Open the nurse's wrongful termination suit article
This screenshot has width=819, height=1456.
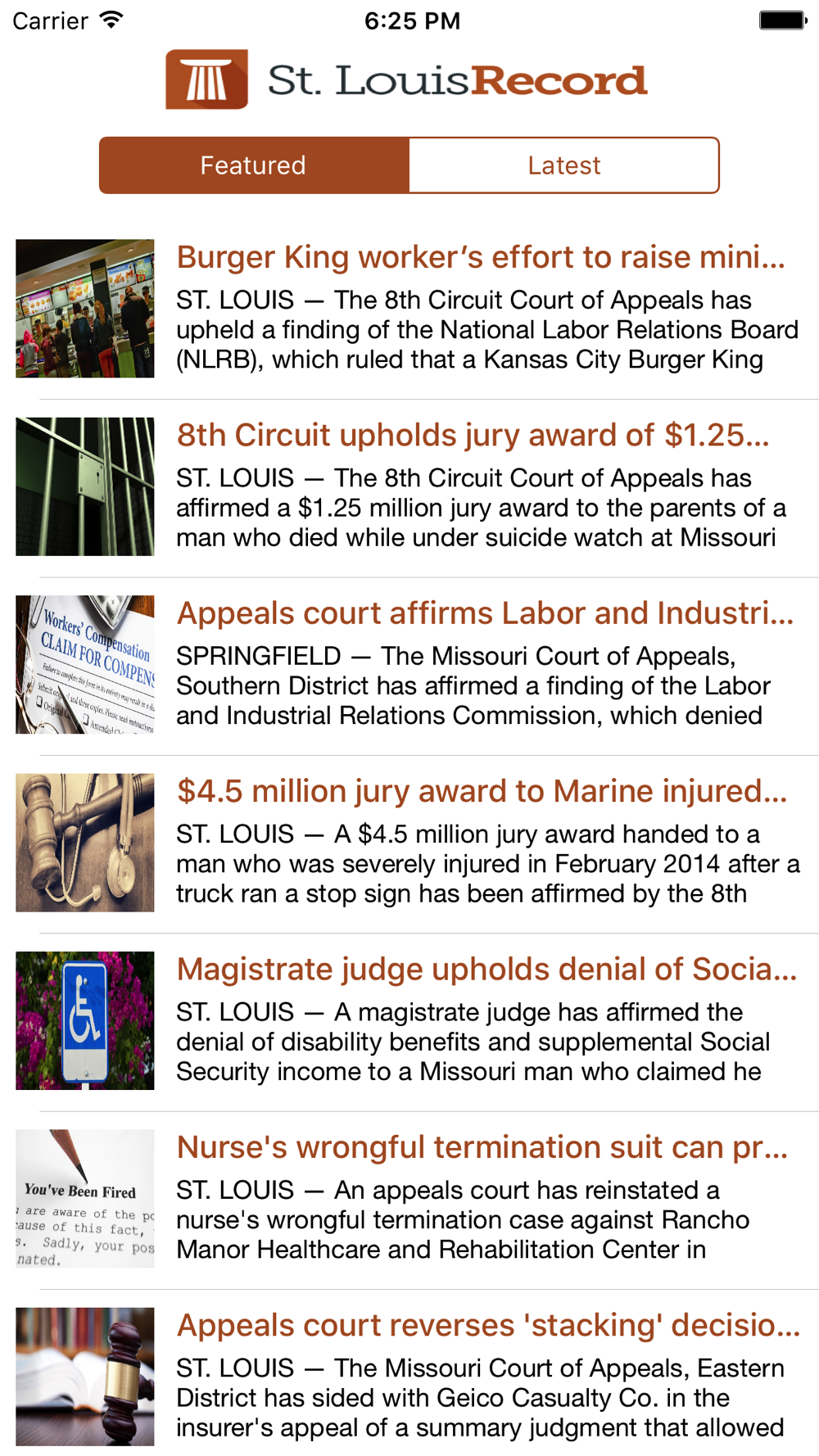[x=409, y=1200]
